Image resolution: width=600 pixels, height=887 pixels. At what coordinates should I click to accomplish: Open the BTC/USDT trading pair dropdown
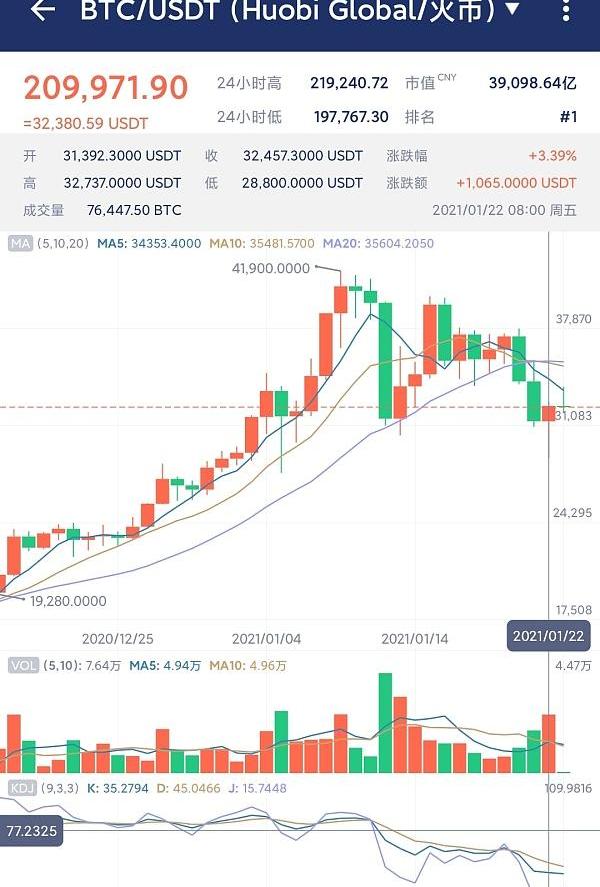click(512, 10)
